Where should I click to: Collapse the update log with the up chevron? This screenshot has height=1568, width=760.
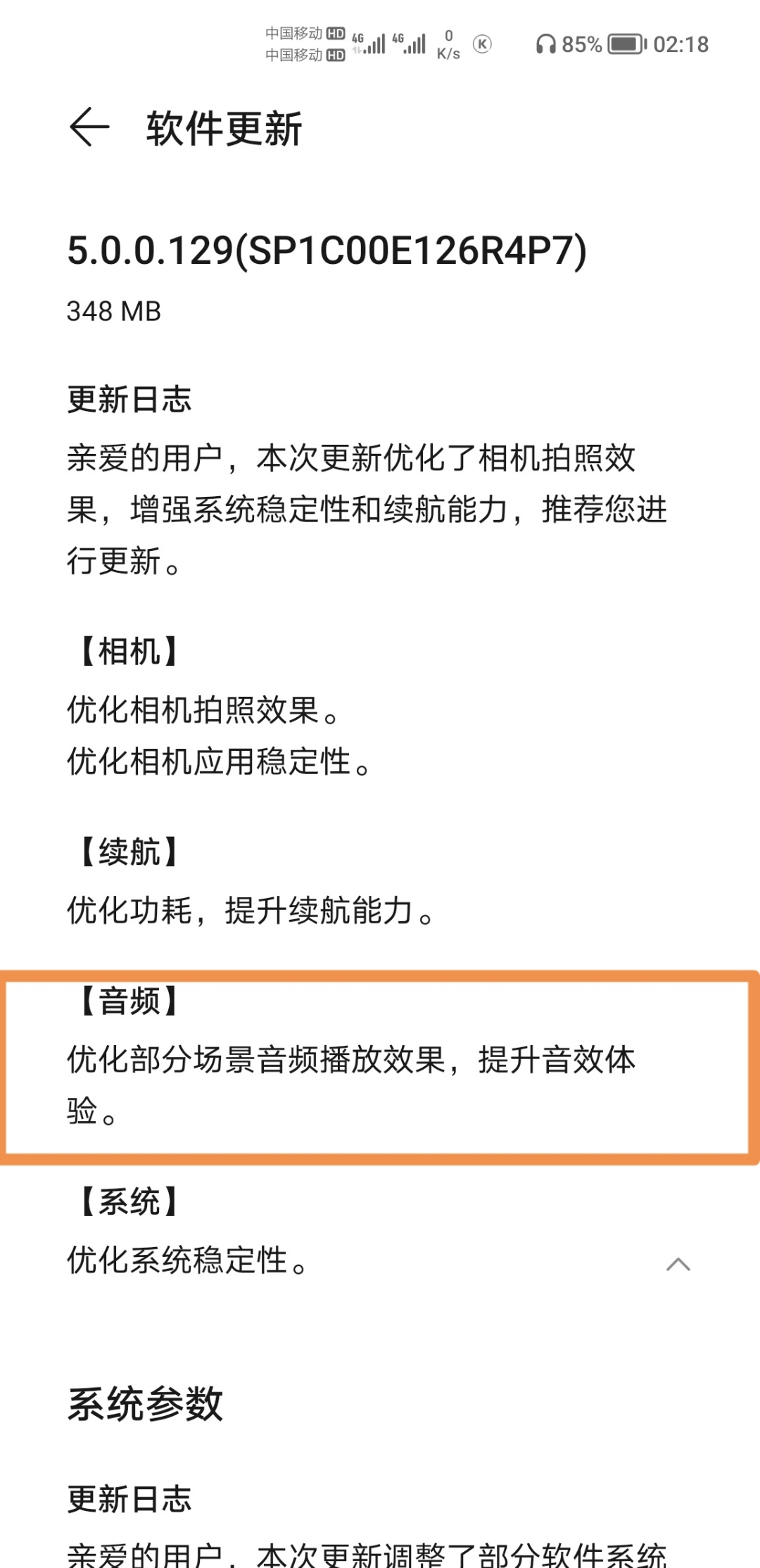click(678, 1264)
